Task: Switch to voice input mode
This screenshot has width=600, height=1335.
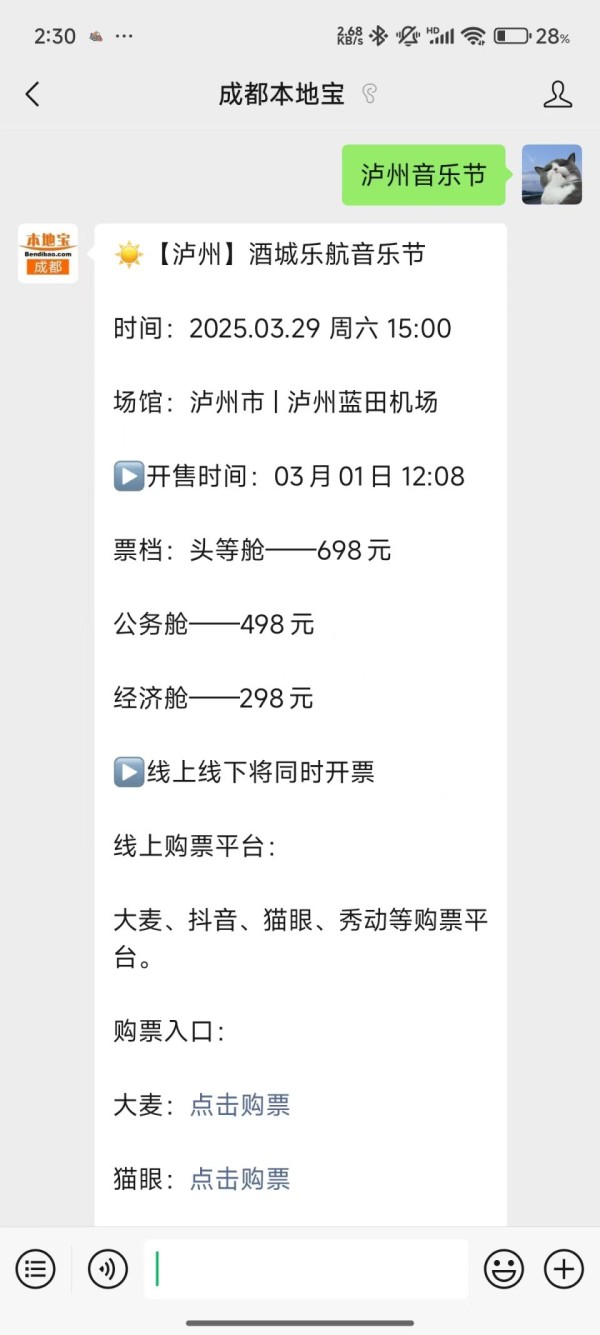Action: pos(108,1269)
